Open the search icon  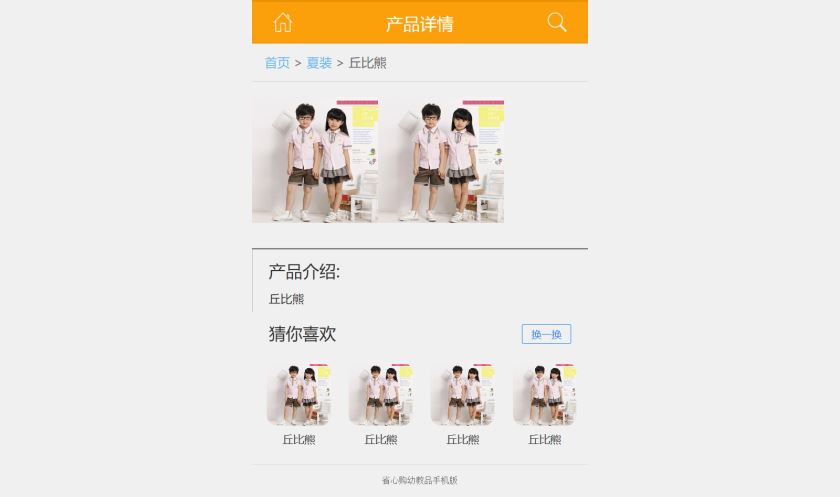pos(557,22)
